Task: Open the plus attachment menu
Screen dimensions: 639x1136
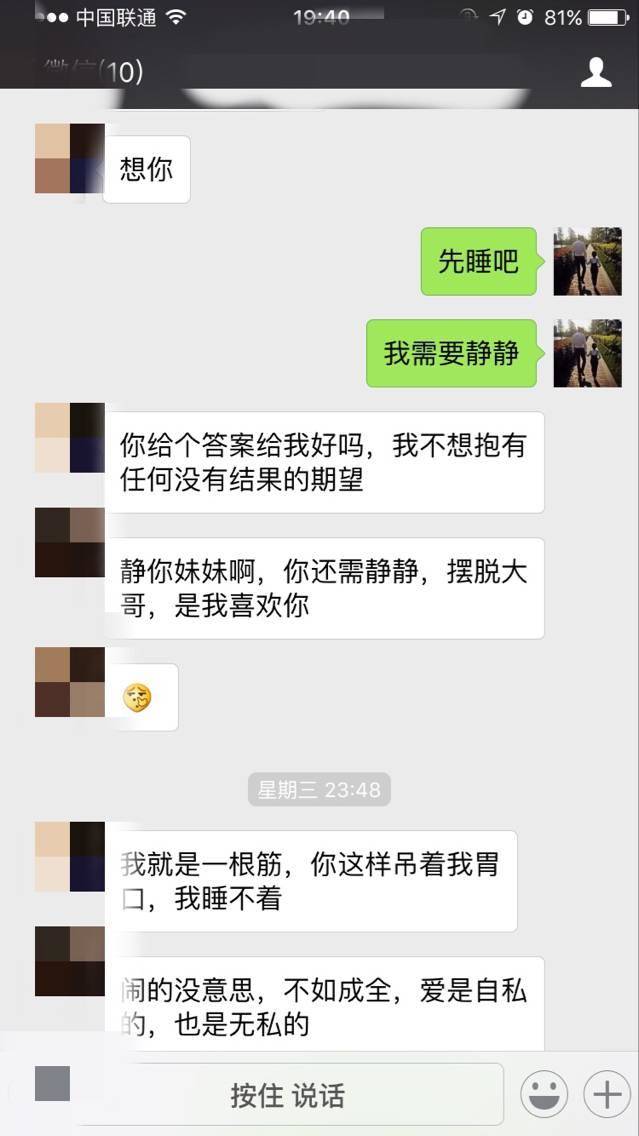Action: (x=607, y=1095)
